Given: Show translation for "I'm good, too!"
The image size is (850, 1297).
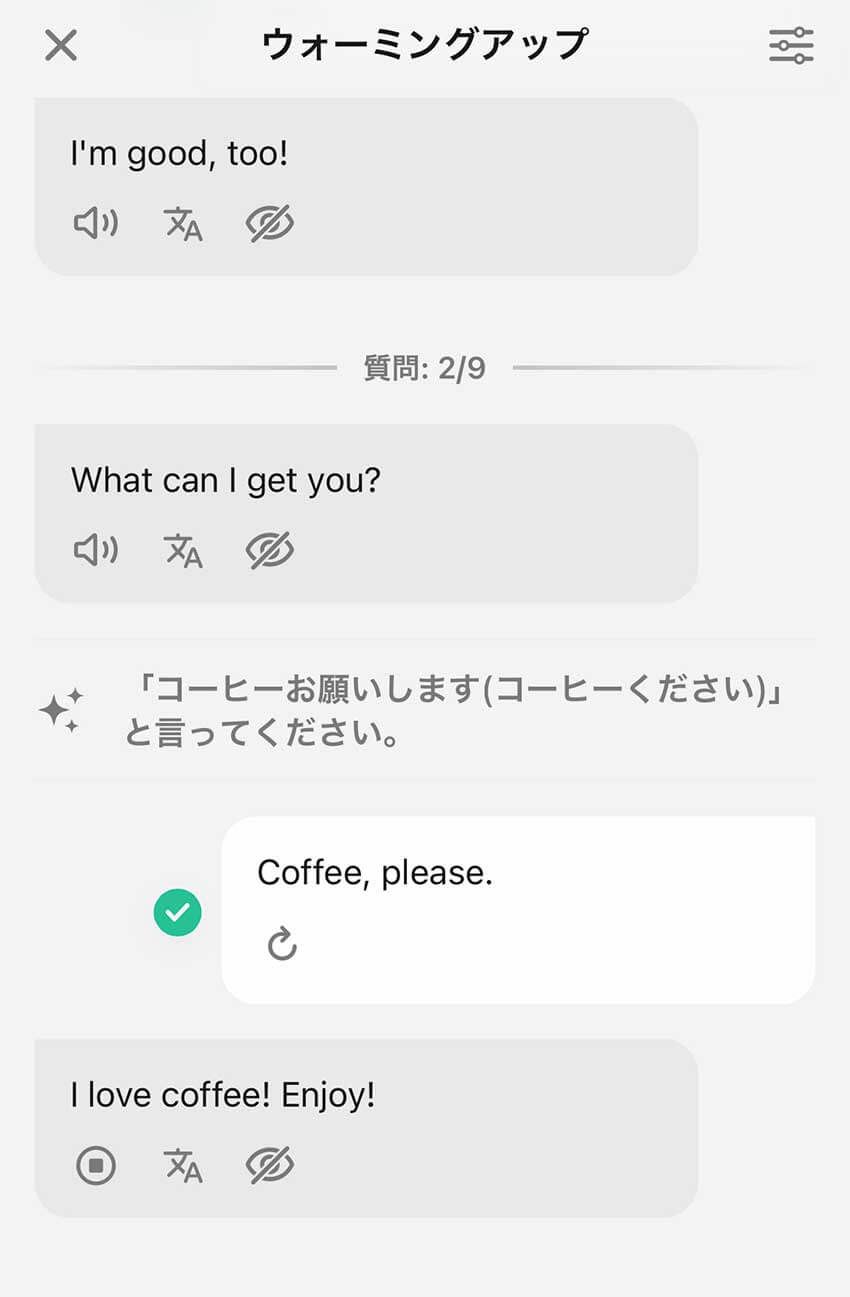Looking at the screenshot, I should (x=182, y=223).
